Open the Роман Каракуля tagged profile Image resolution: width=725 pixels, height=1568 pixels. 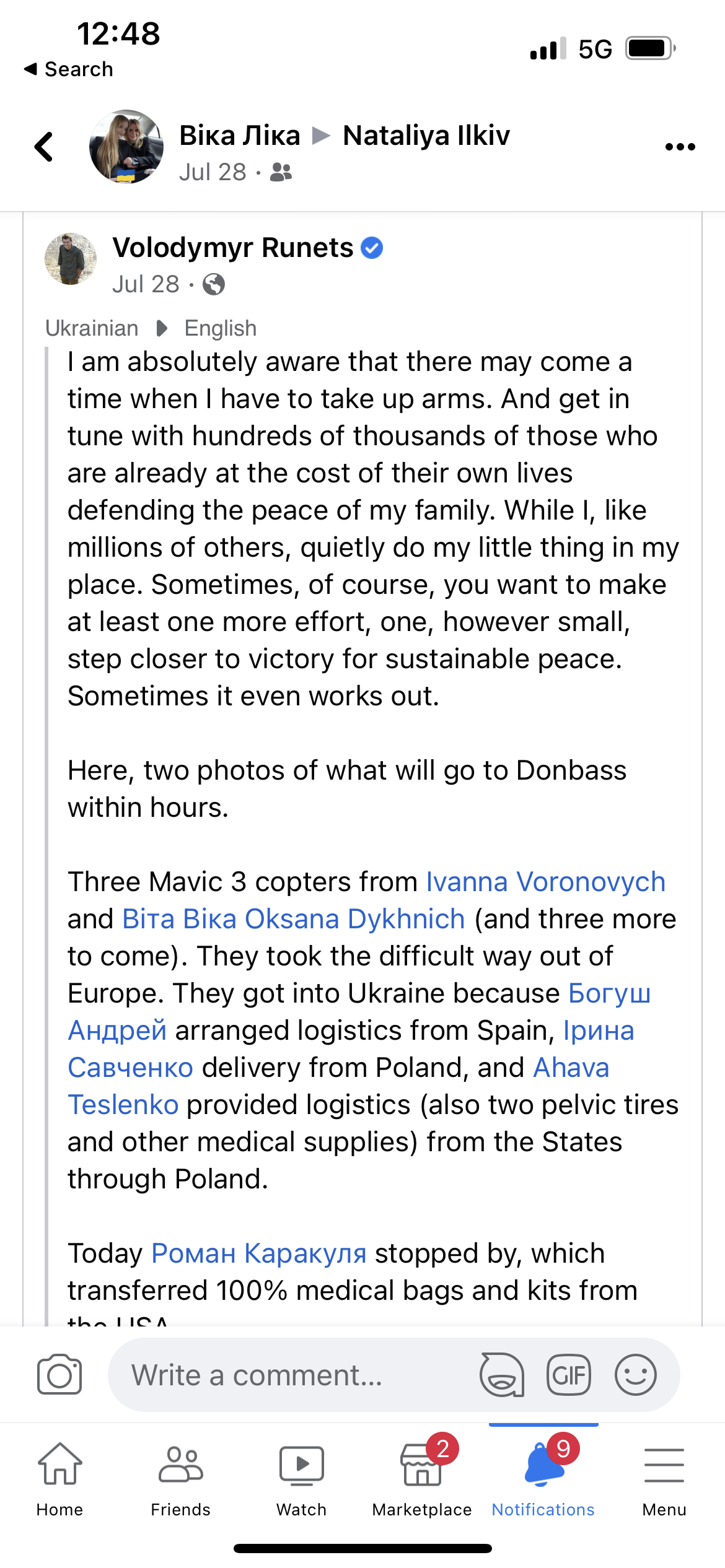pos(259,1253)
